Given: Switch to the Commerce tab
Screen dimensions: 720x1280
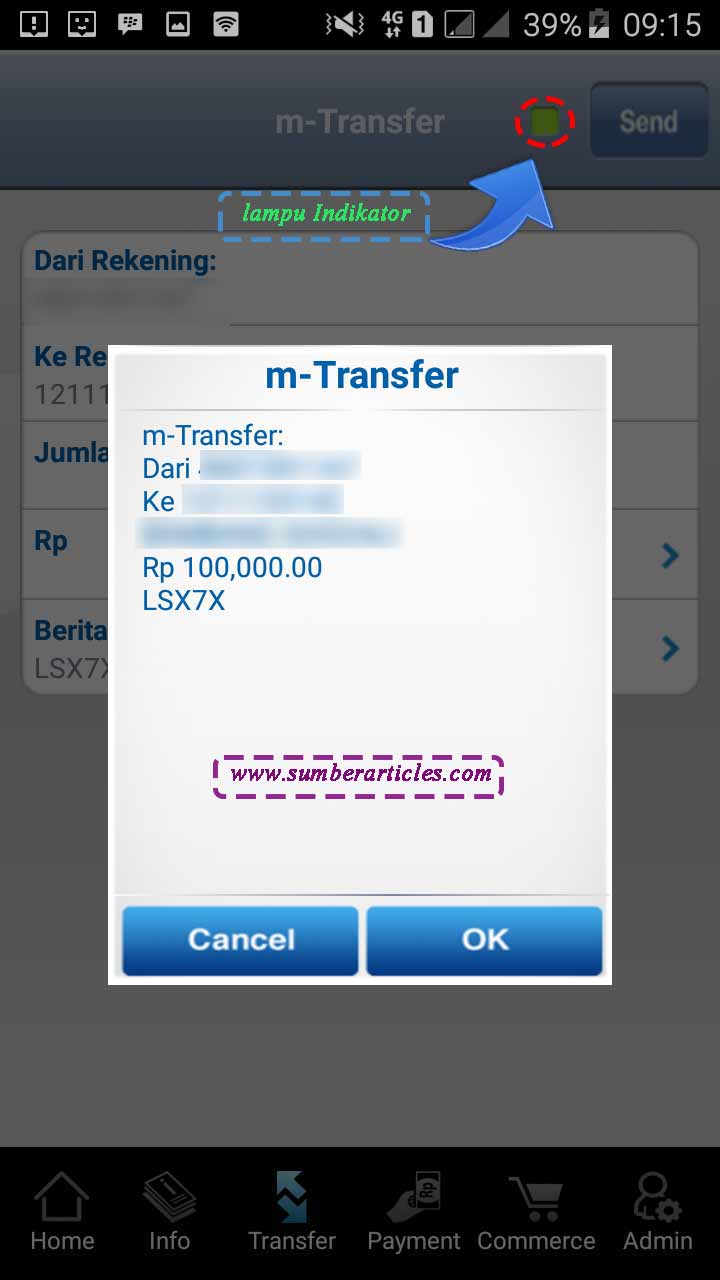Looking at the screenshot, I should click(x=536, y=1213).
